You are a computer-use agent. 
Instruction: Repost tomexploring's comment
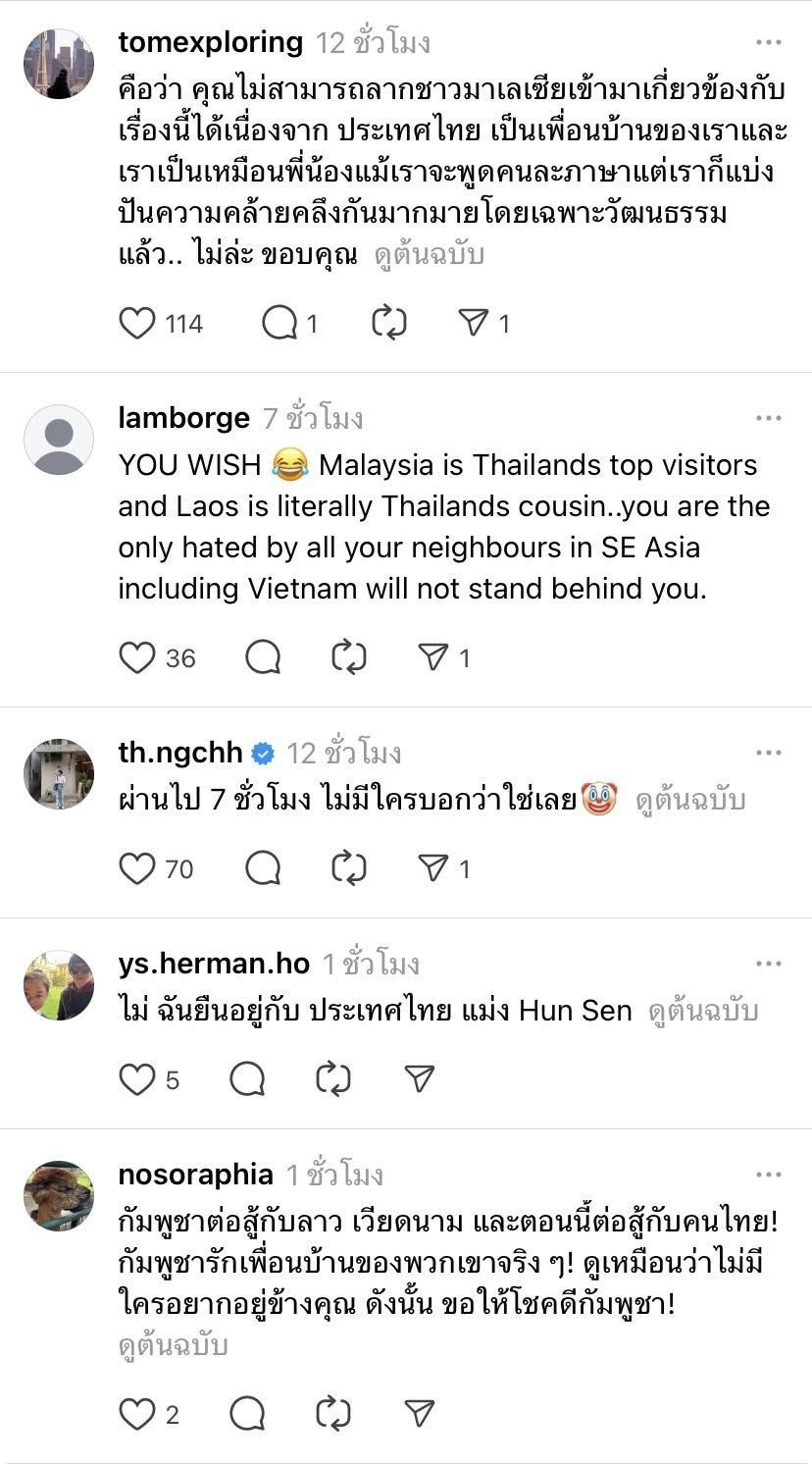tap(389, 323)
